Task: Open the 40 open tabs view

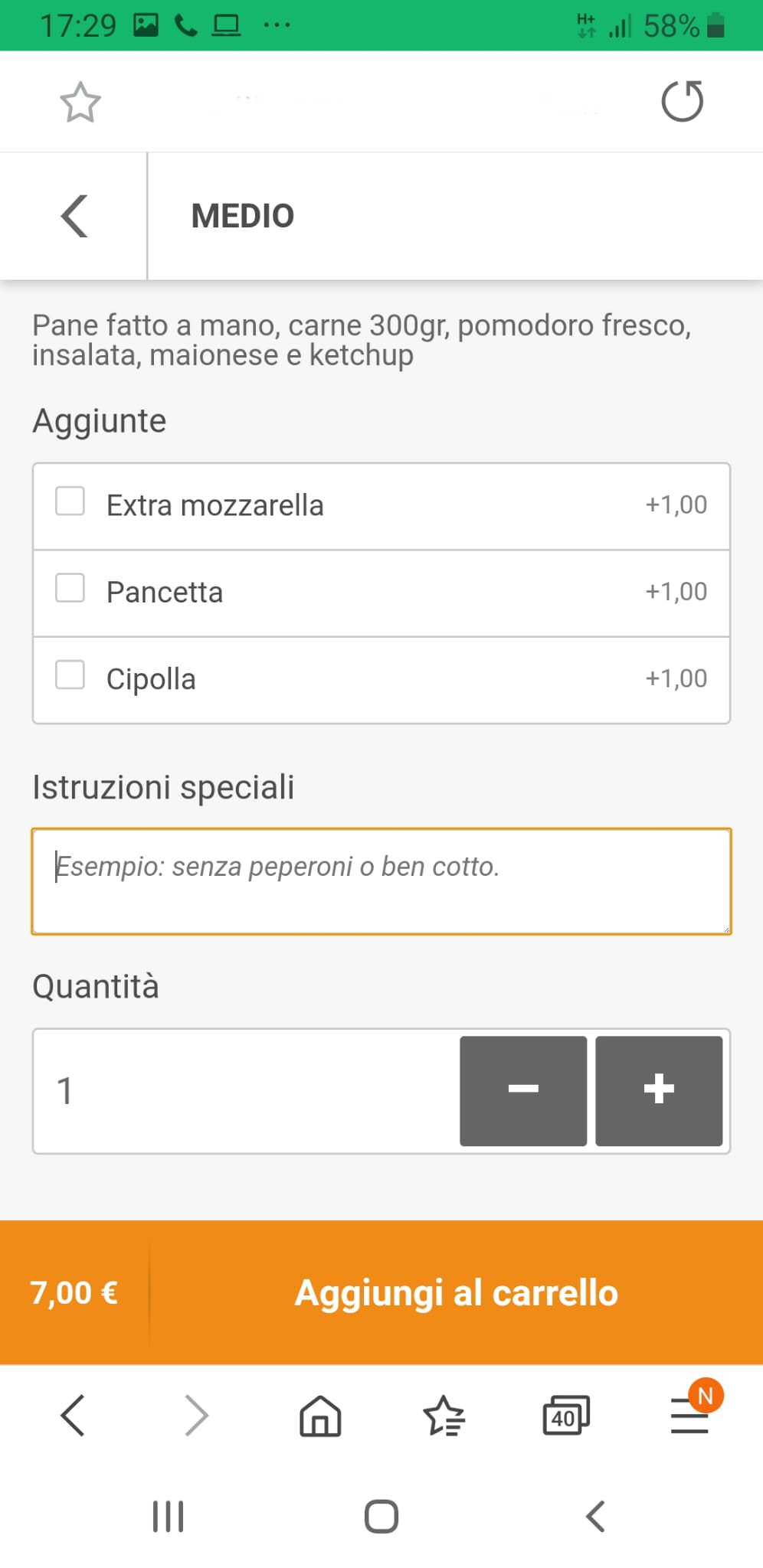Action: coord(566,1416)
